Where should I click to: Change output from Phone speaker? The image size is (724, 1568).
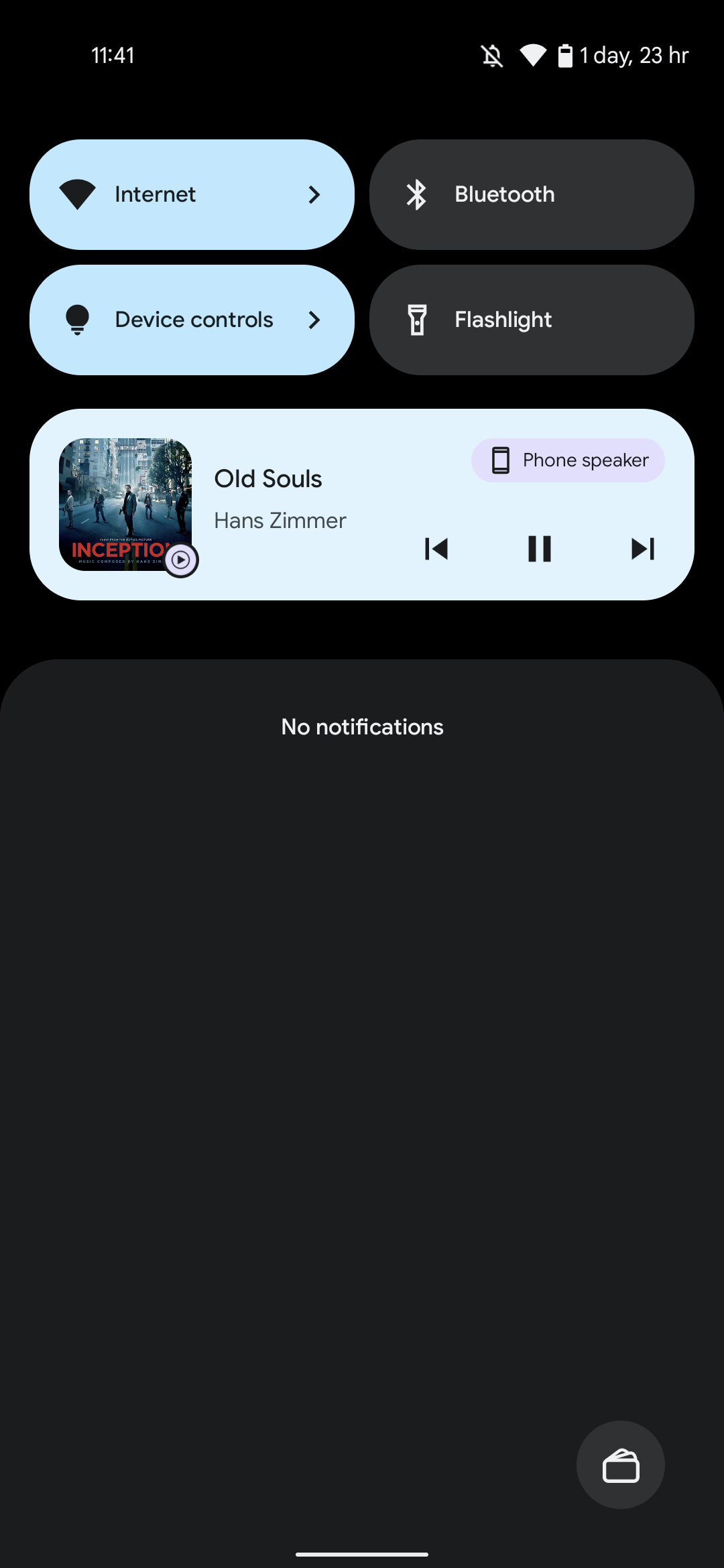point(568,460)
